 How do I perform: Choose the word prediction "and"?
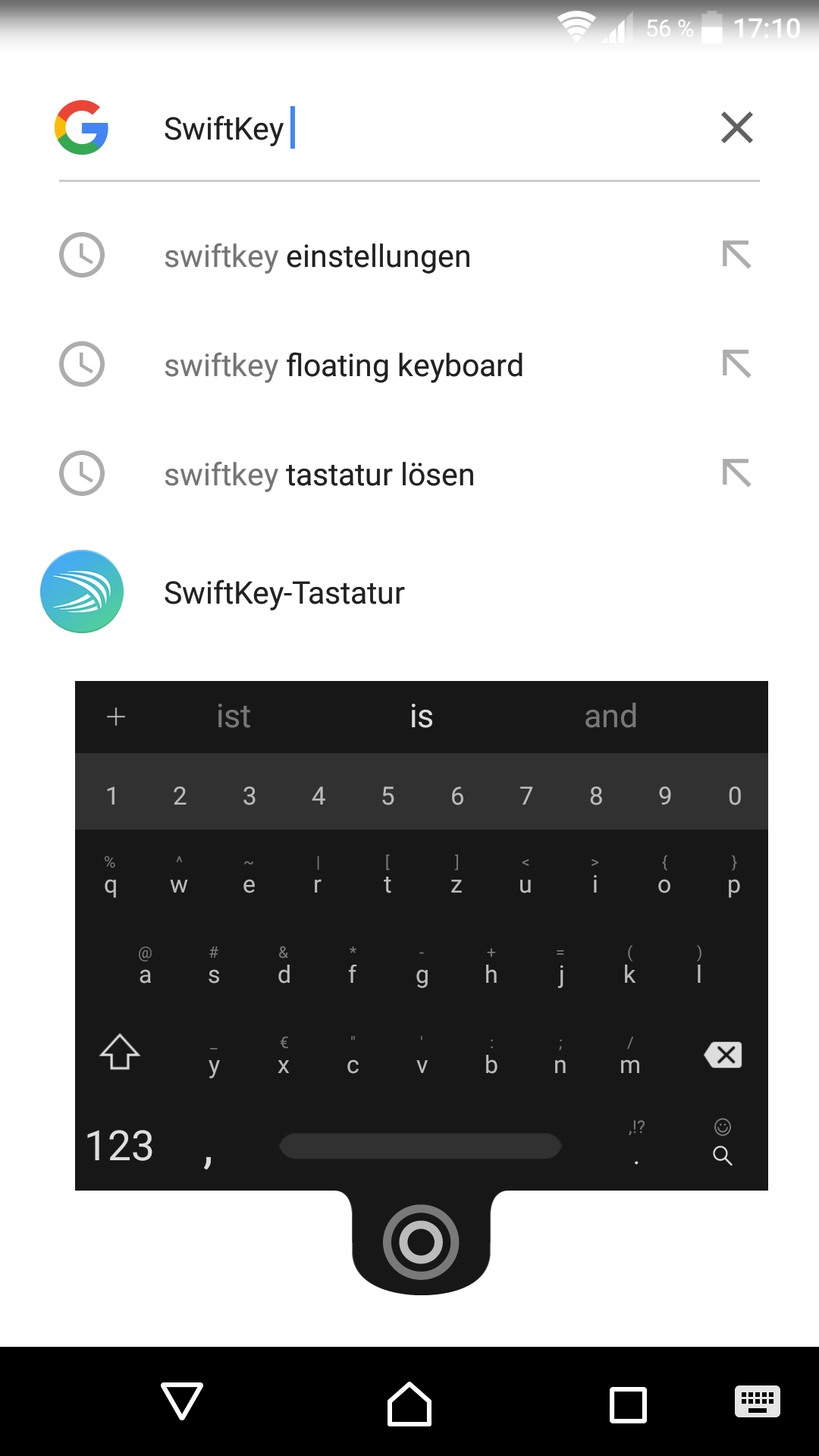[610, 717]
